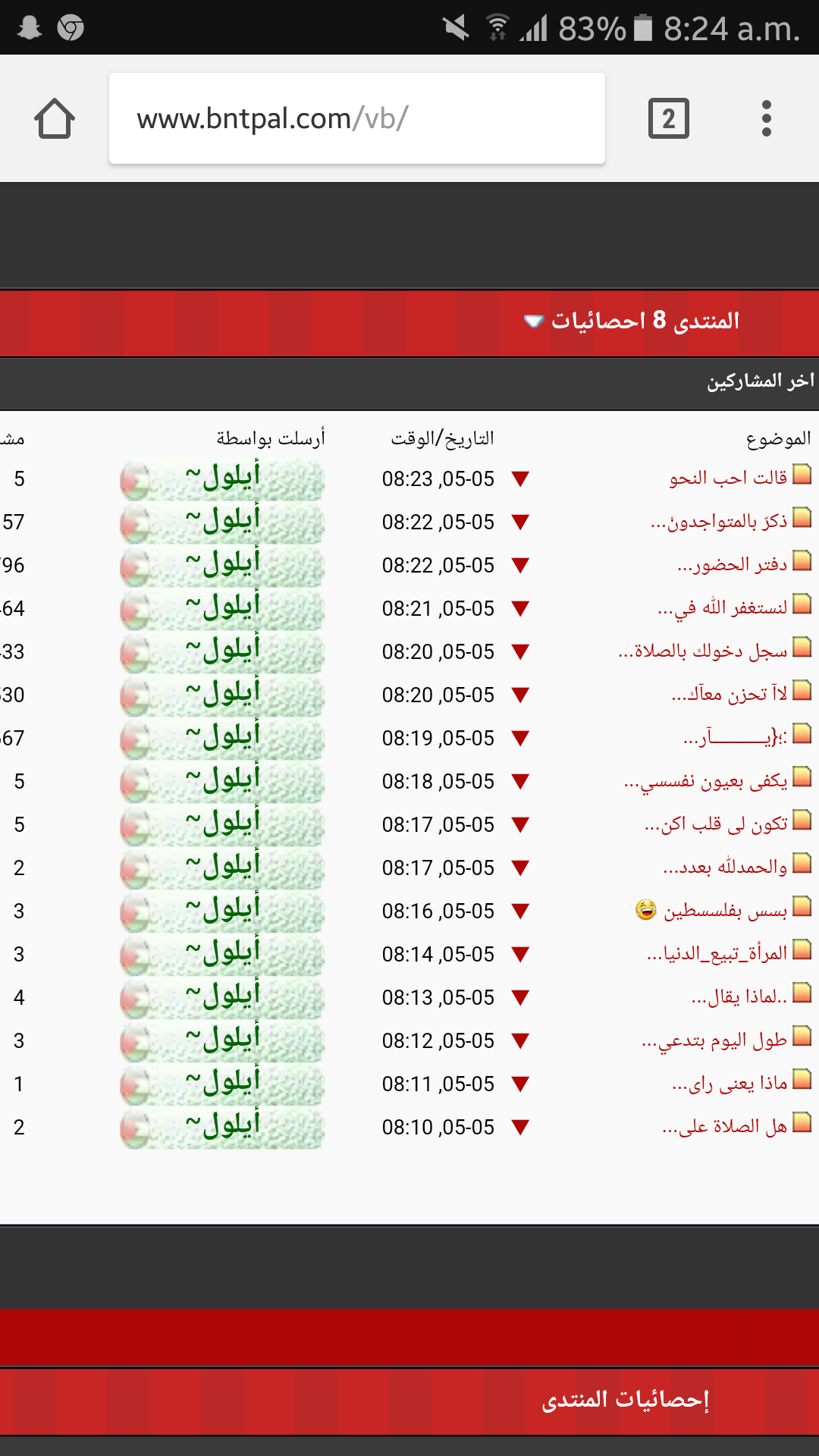Open the topic تكون لى قلب اكن
Screen dimensions: 819x1456
click(x=716, y=824)
